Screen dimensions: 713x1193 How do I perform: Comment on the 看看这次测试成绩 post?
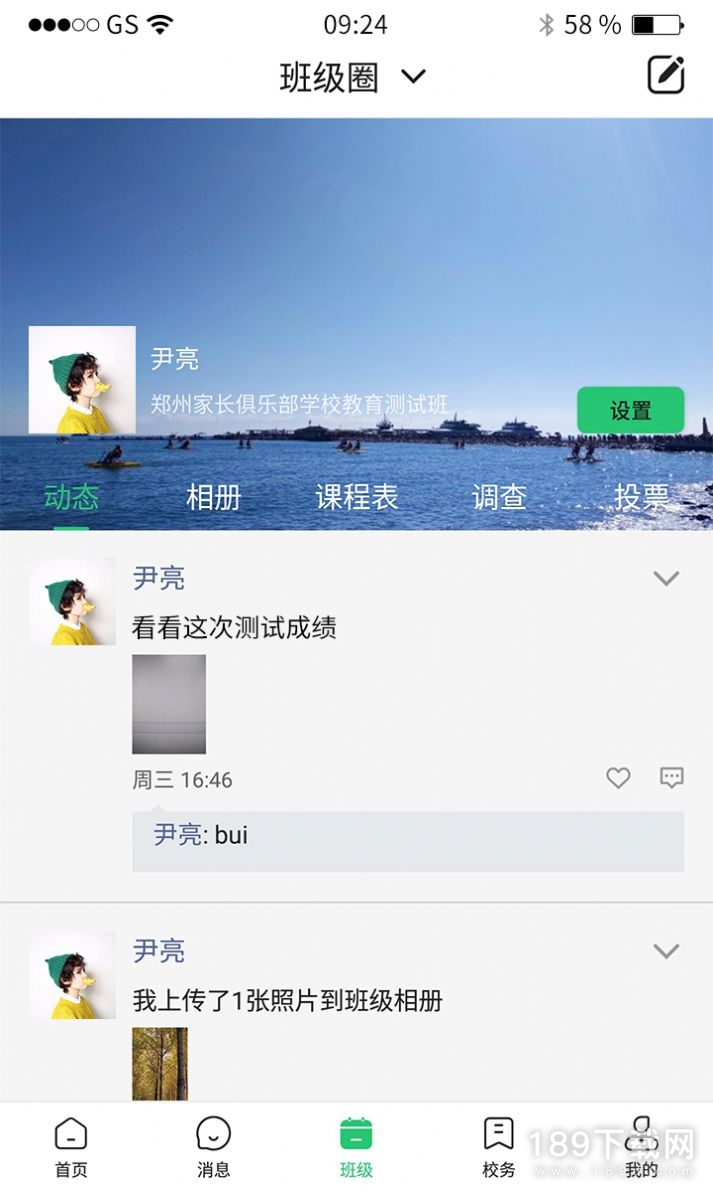coord(671,778)
